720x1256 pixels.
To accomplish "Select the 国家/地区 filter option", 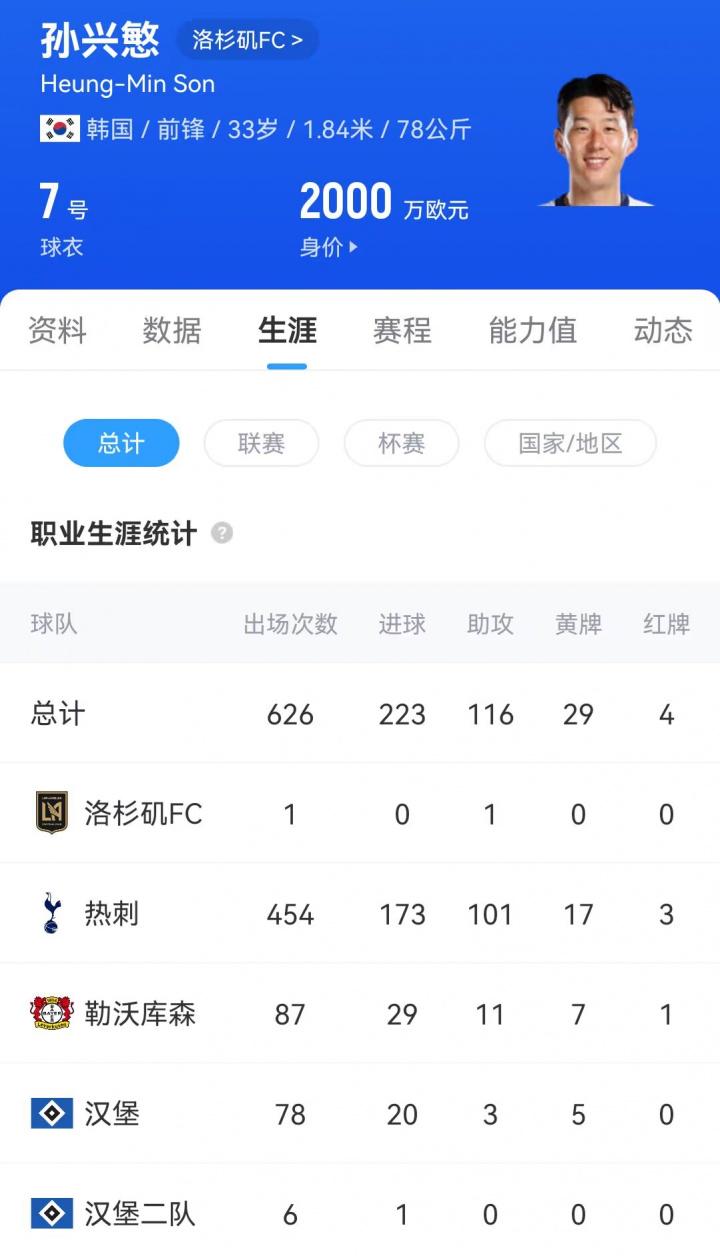I will tap(569, 443).
